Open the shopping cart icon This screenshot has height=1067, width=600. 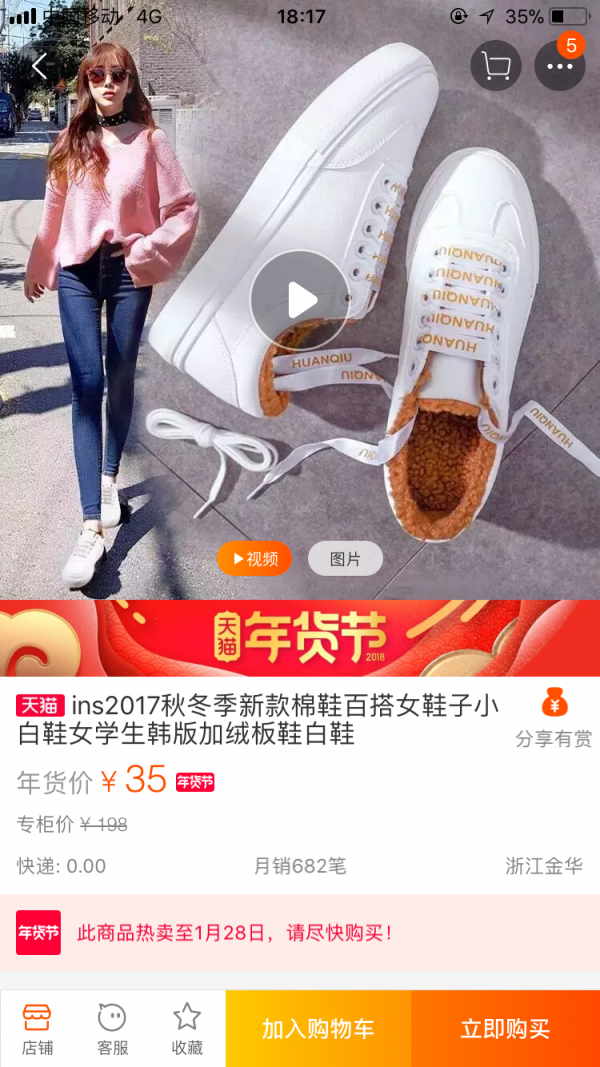click(496, 66)
